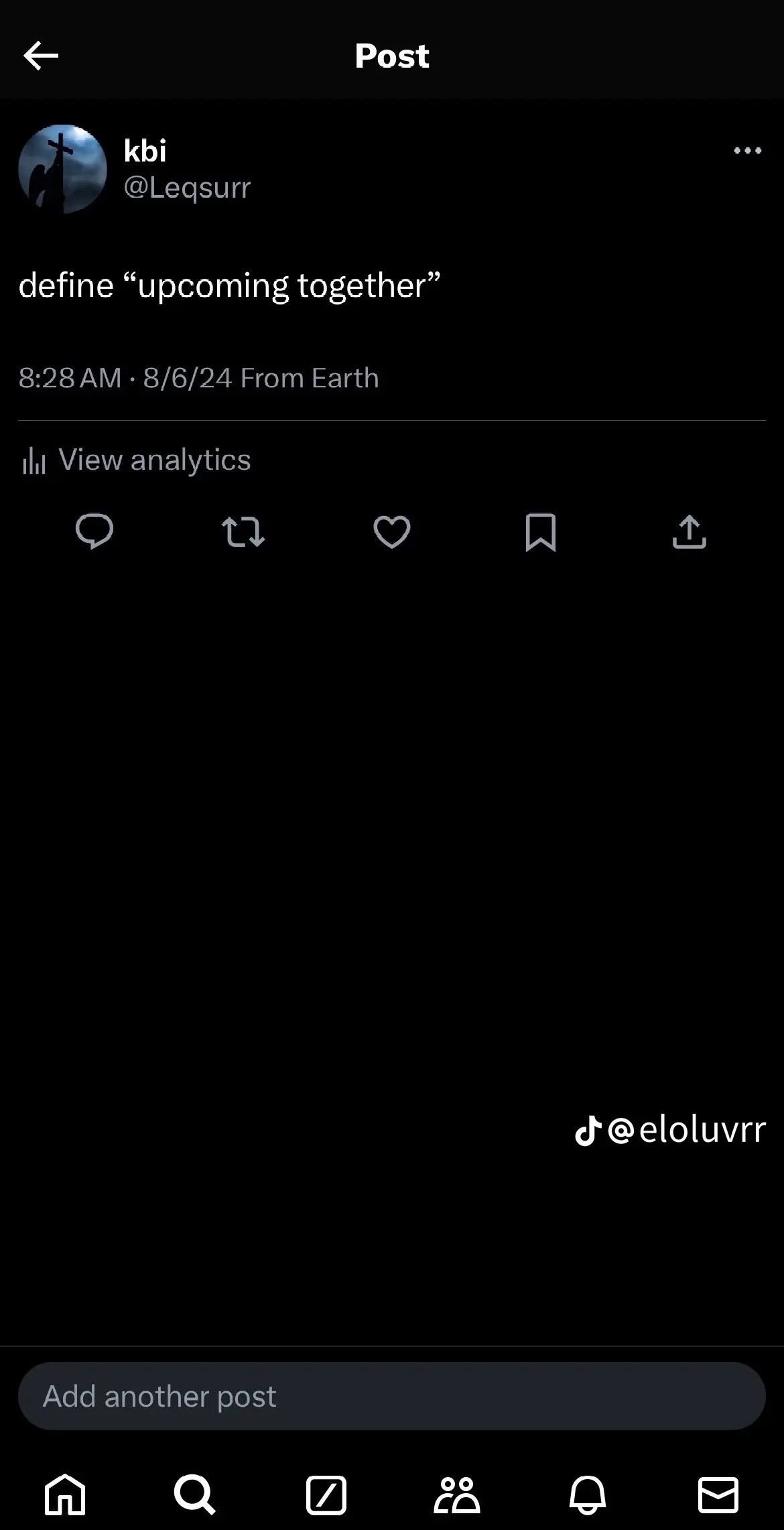Switch to the Search tab
Screen dimensions: 784x1530
(x=194, y=1494)
